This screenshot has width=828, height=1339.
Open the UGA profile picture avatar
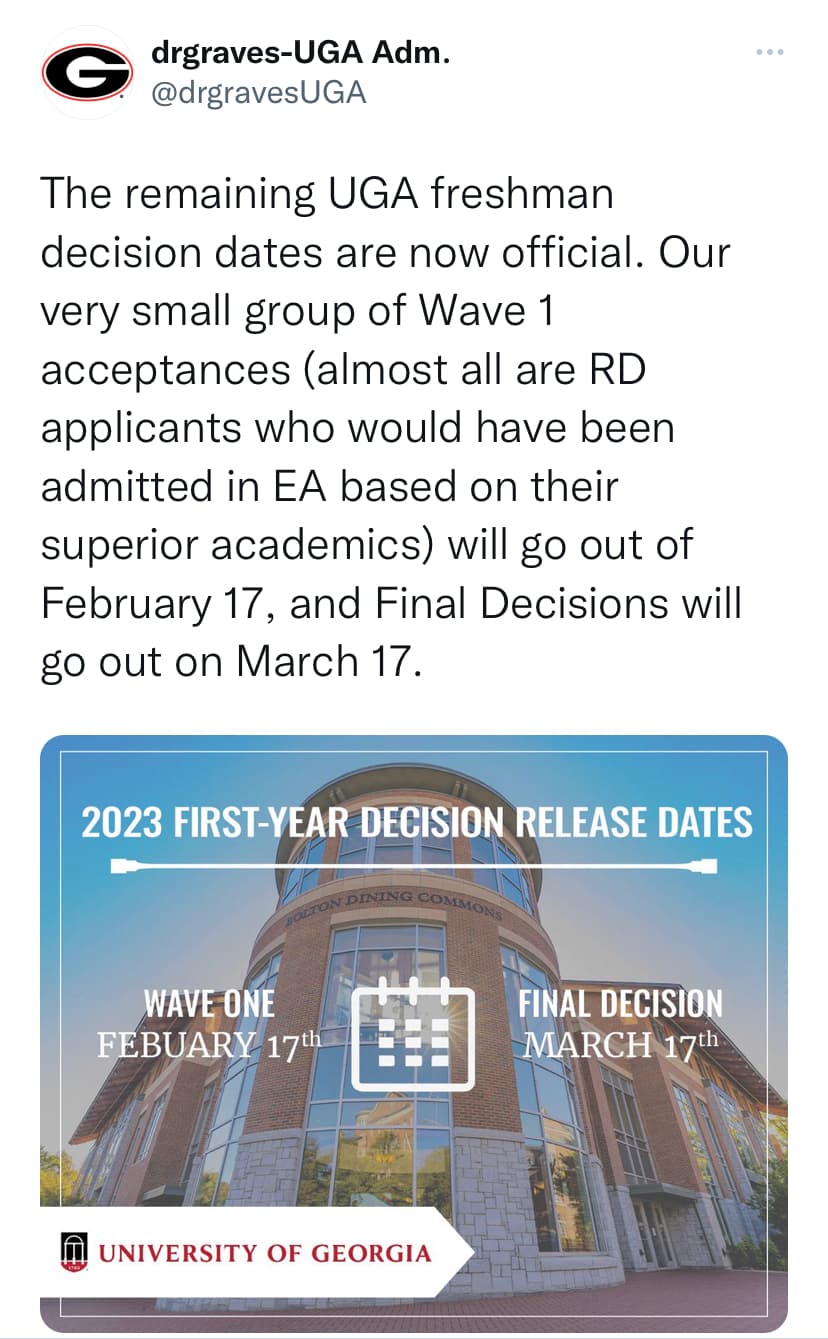point(86,73)
